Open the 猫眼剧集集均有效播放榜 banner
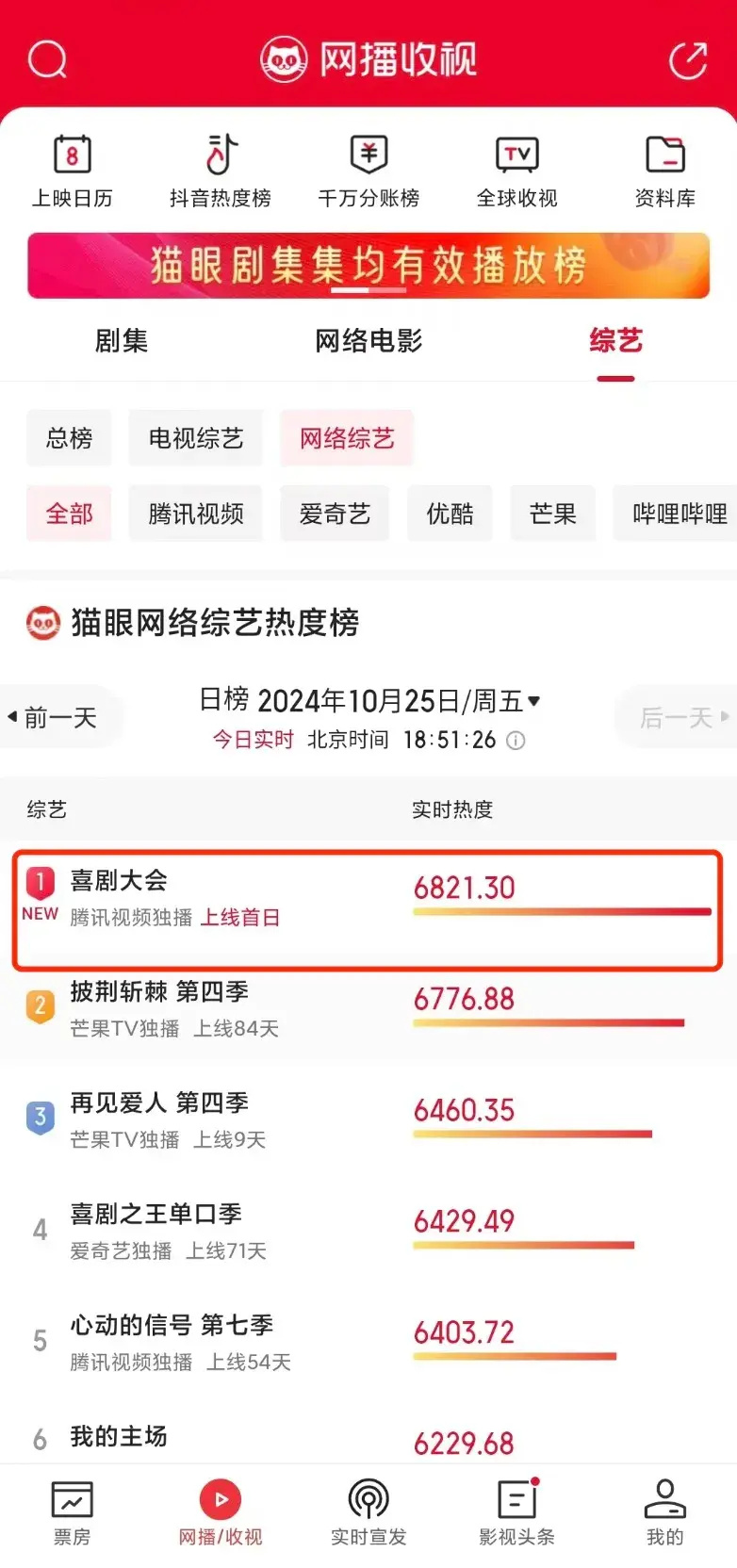This screenshot has height=1568, width=737. 368,266
